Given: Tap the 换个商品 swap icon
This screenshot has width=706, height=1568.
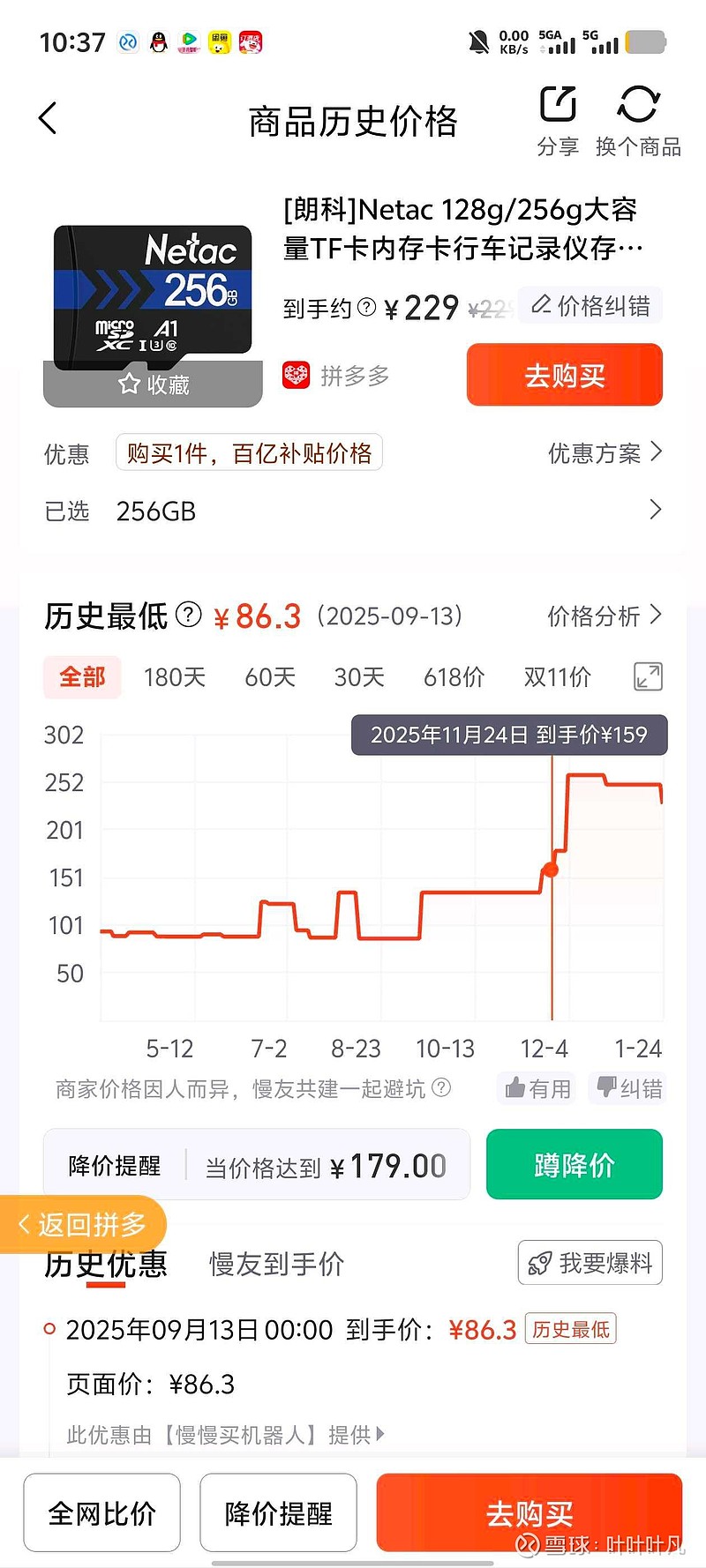Looking at the screenshot, I should point(640,106).
